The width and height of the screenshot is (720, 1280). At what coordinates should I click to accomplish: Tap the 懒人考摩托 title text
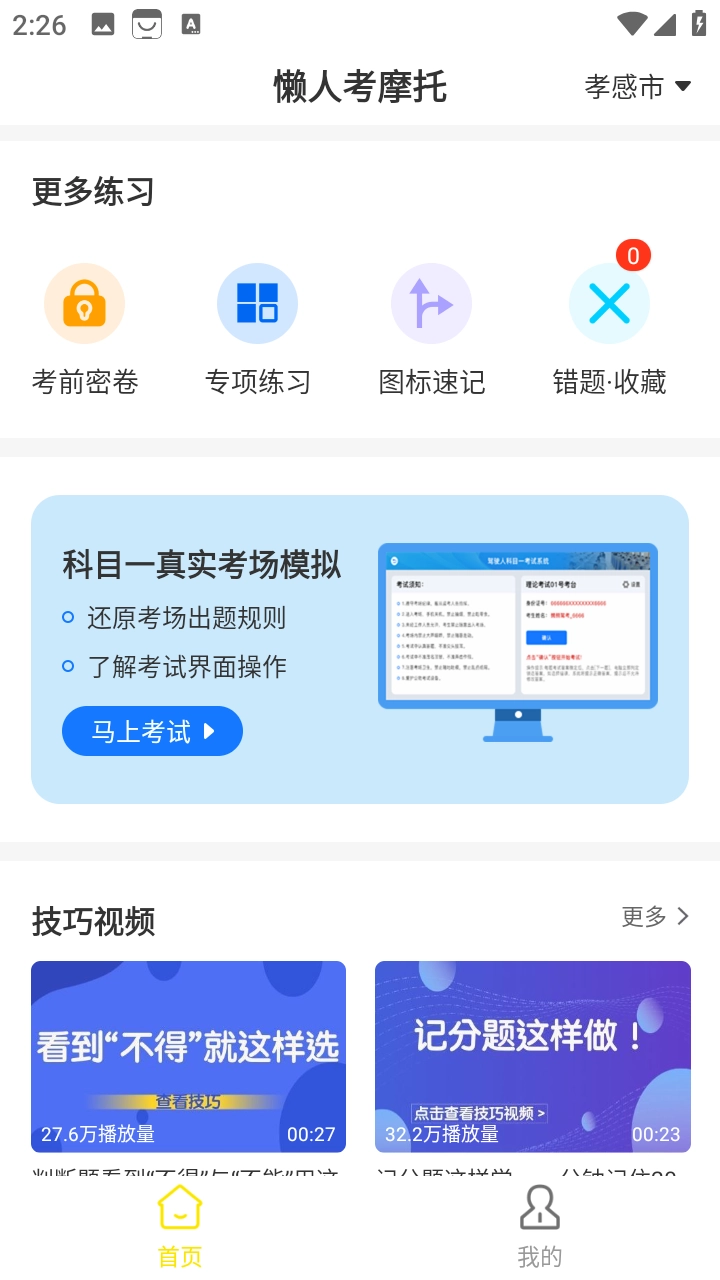coord(360,87)
